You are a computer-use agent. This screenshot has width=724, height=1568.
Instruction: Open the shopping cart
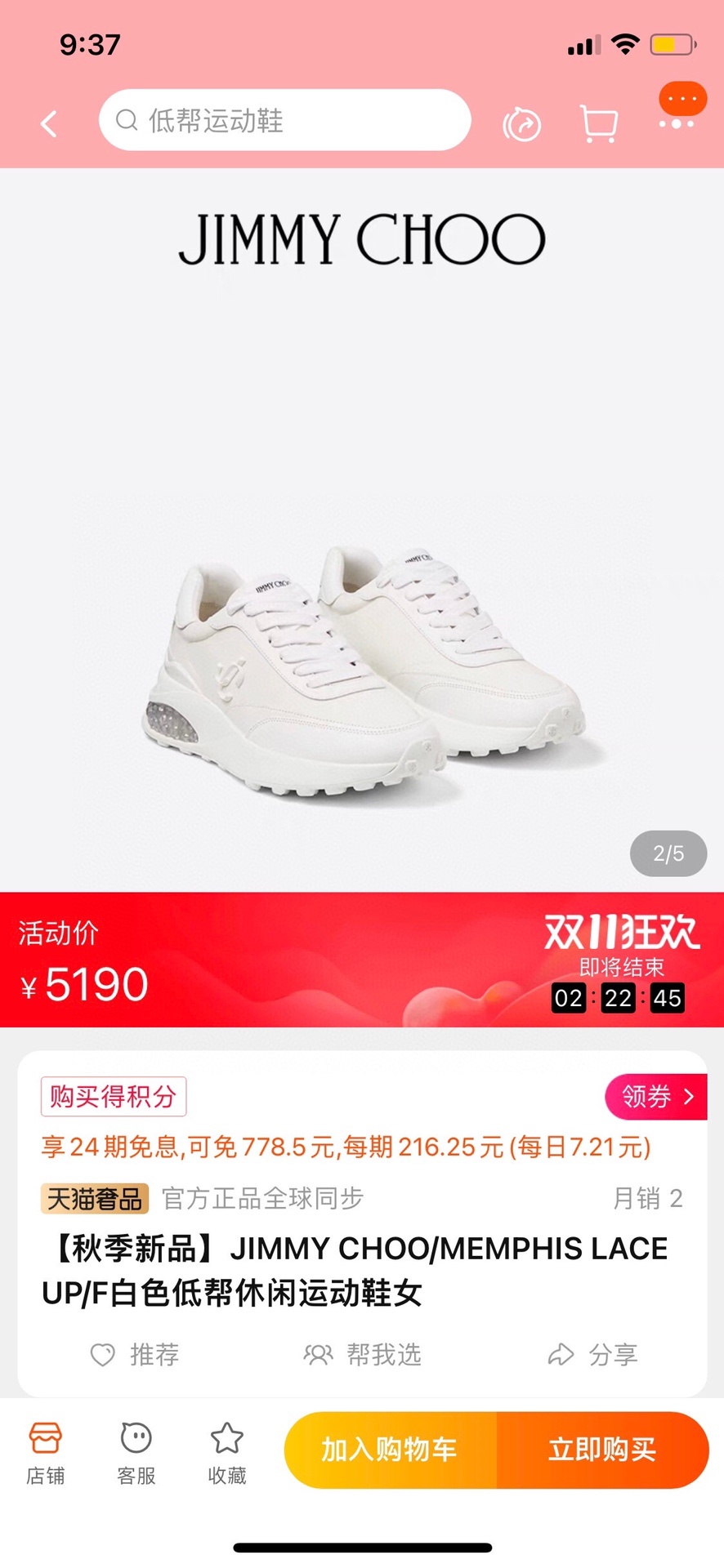click(598, 124)
